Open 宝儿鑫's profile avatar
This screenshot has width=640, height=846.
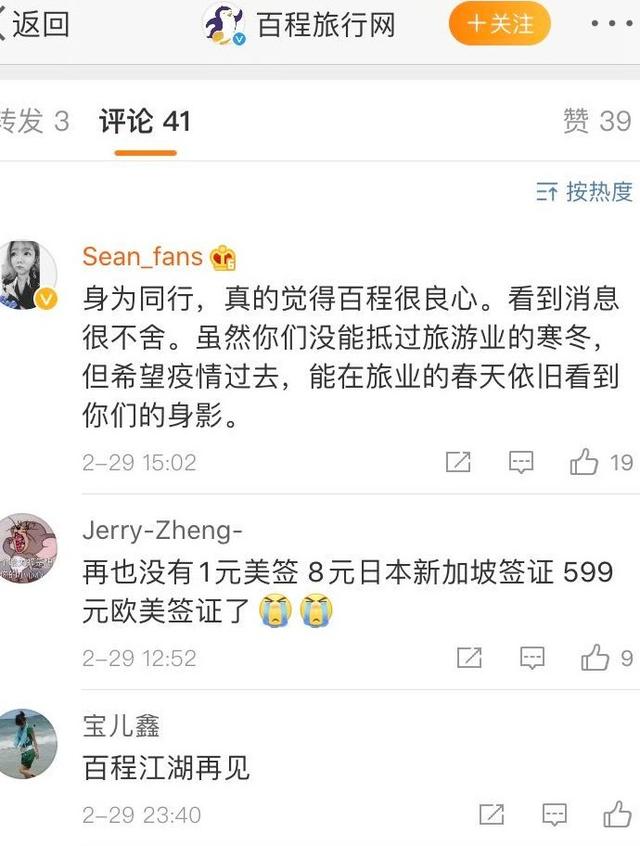click(x=27, y=742)
